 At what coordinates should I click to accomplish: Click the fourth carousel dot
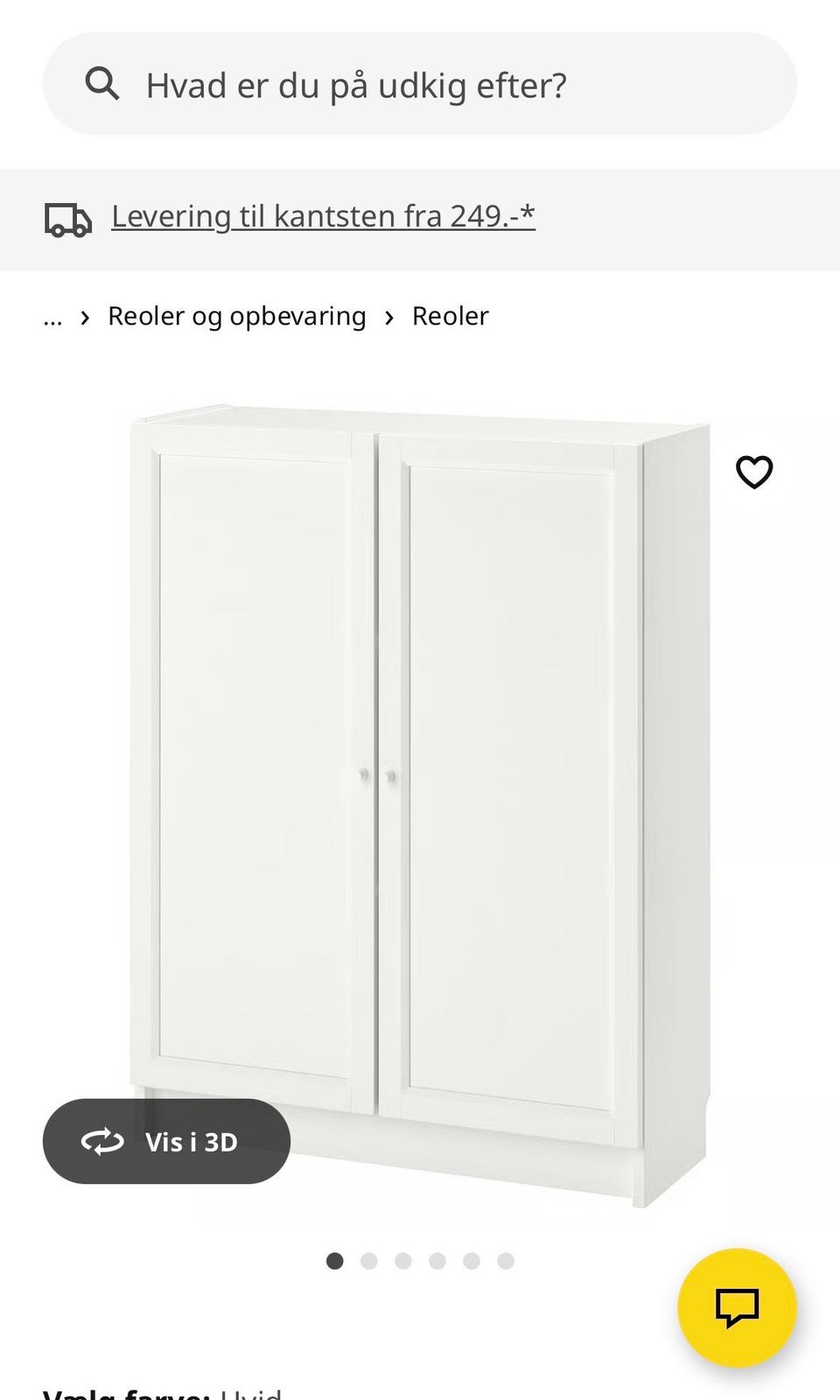436,1260
